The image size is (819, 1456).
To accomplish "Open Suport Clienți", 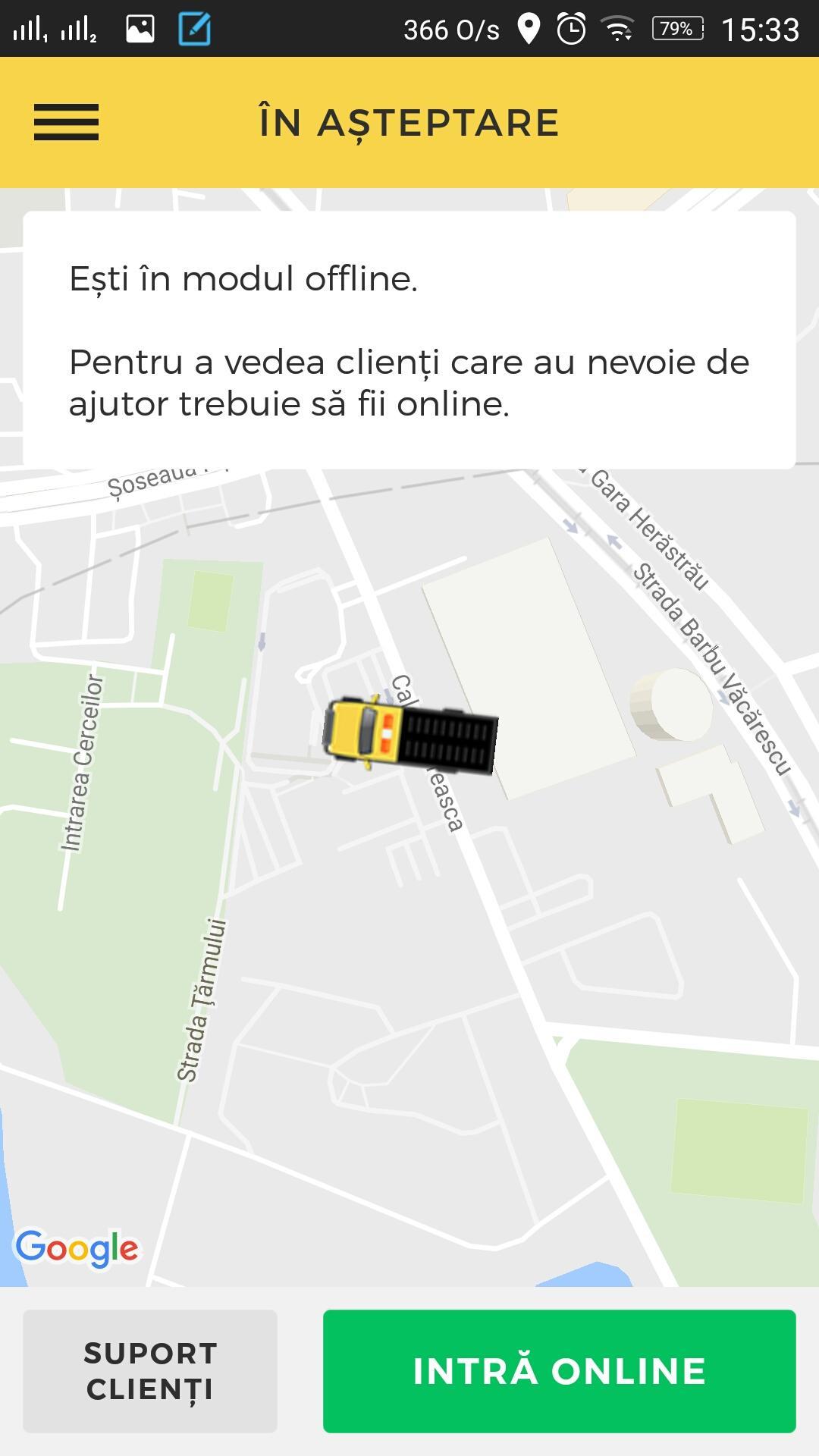I will [150, 1371].
